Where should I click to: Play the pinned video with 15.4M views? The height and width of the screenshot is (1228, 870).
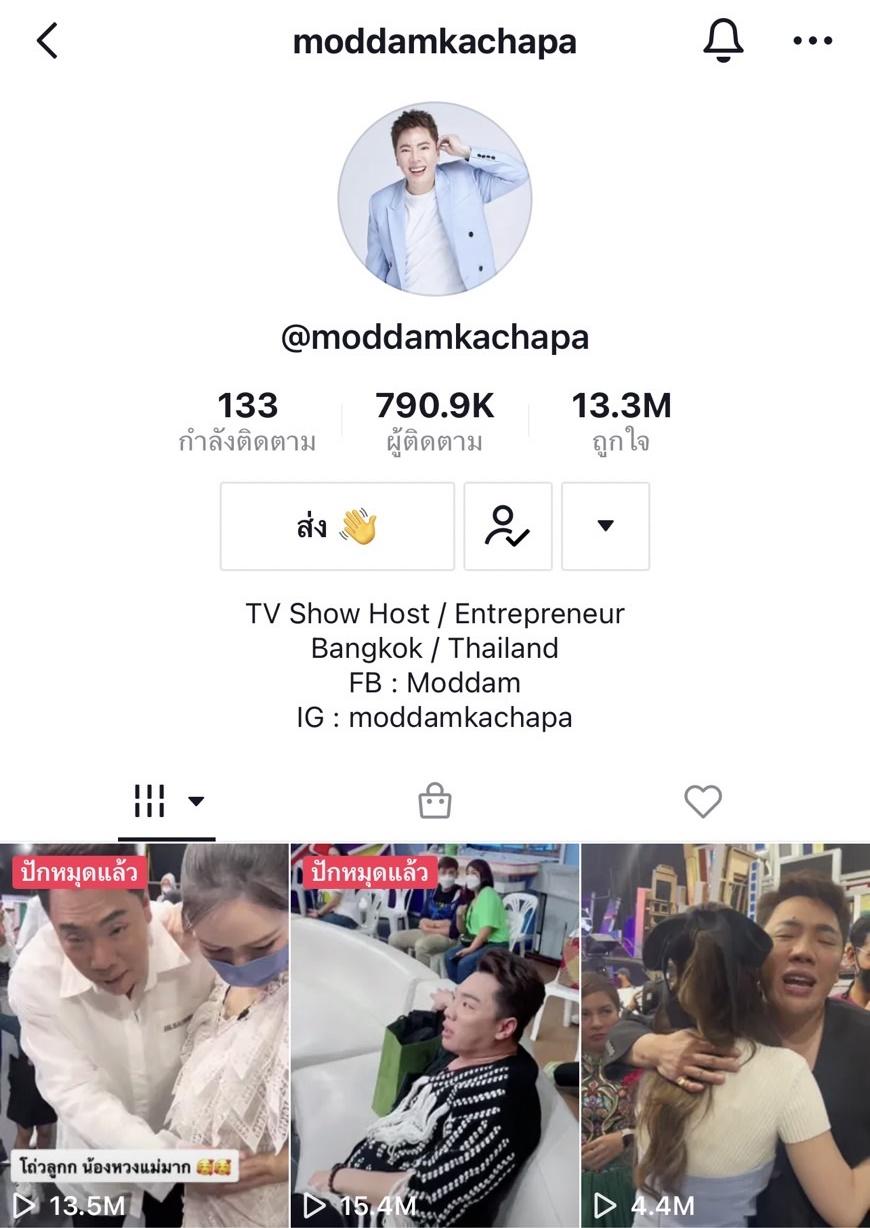tap(435, 1035)
